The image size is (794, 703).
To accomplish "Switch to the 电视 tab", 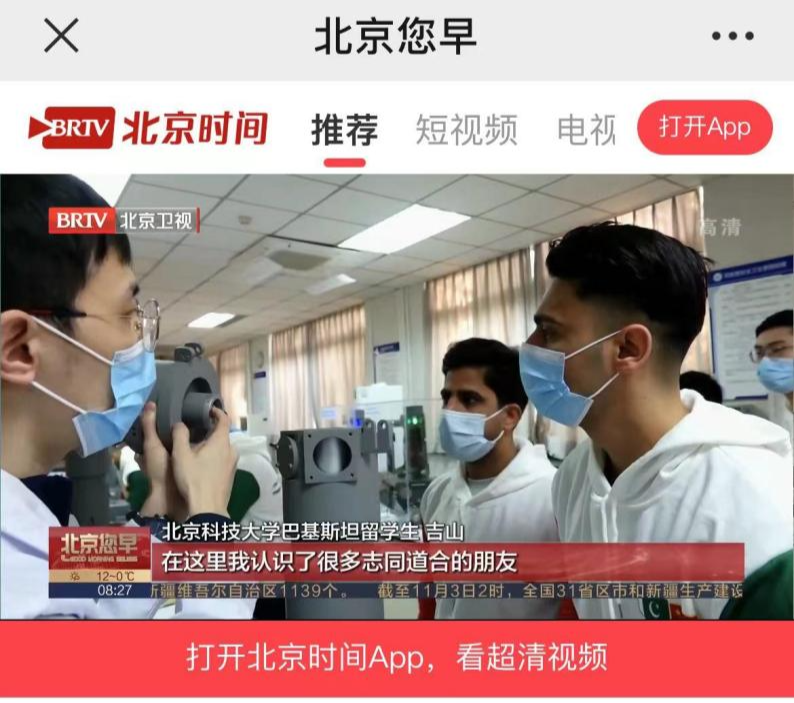I will point(586,129).
